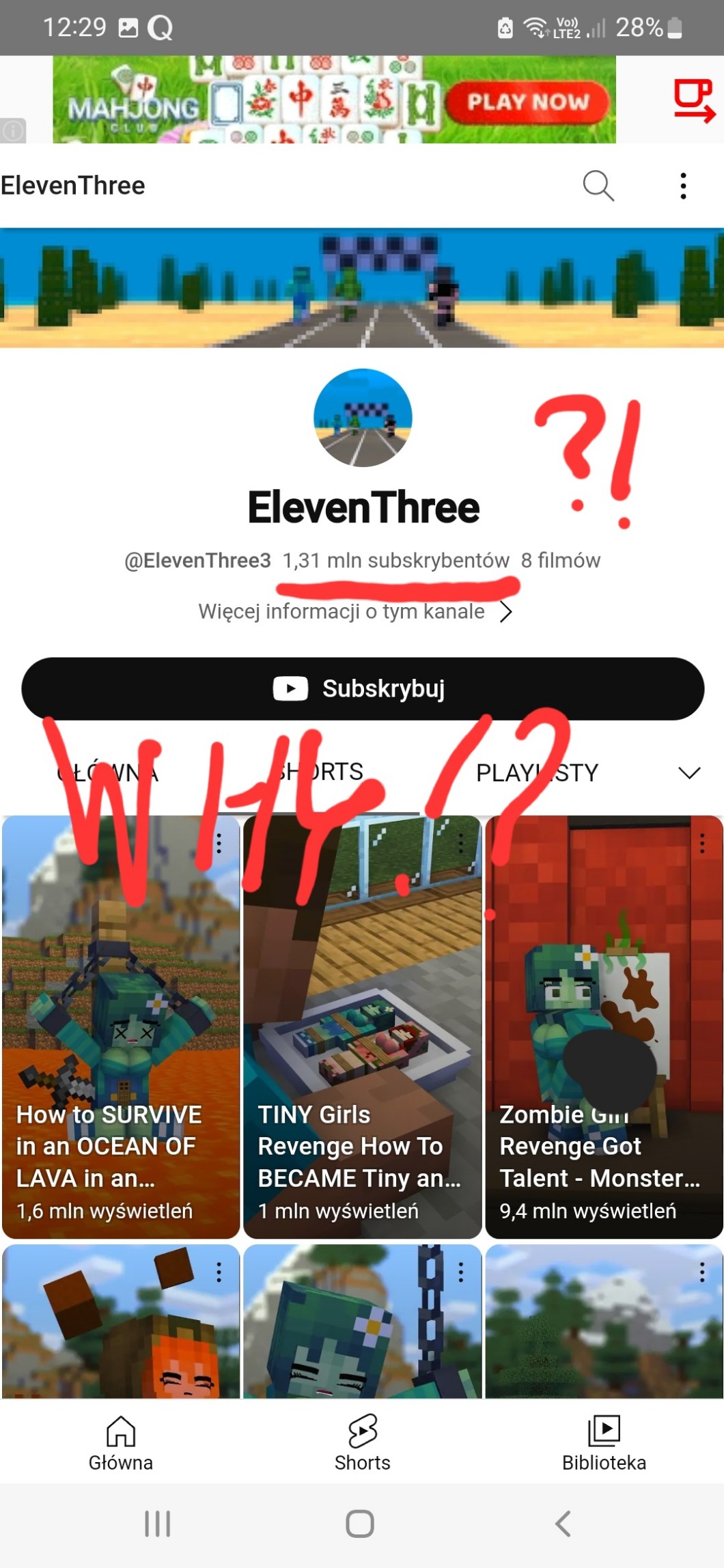
Task: Open the red site shortcut icon beside ad
Action: pyautogui.click(x=695, y=100)
